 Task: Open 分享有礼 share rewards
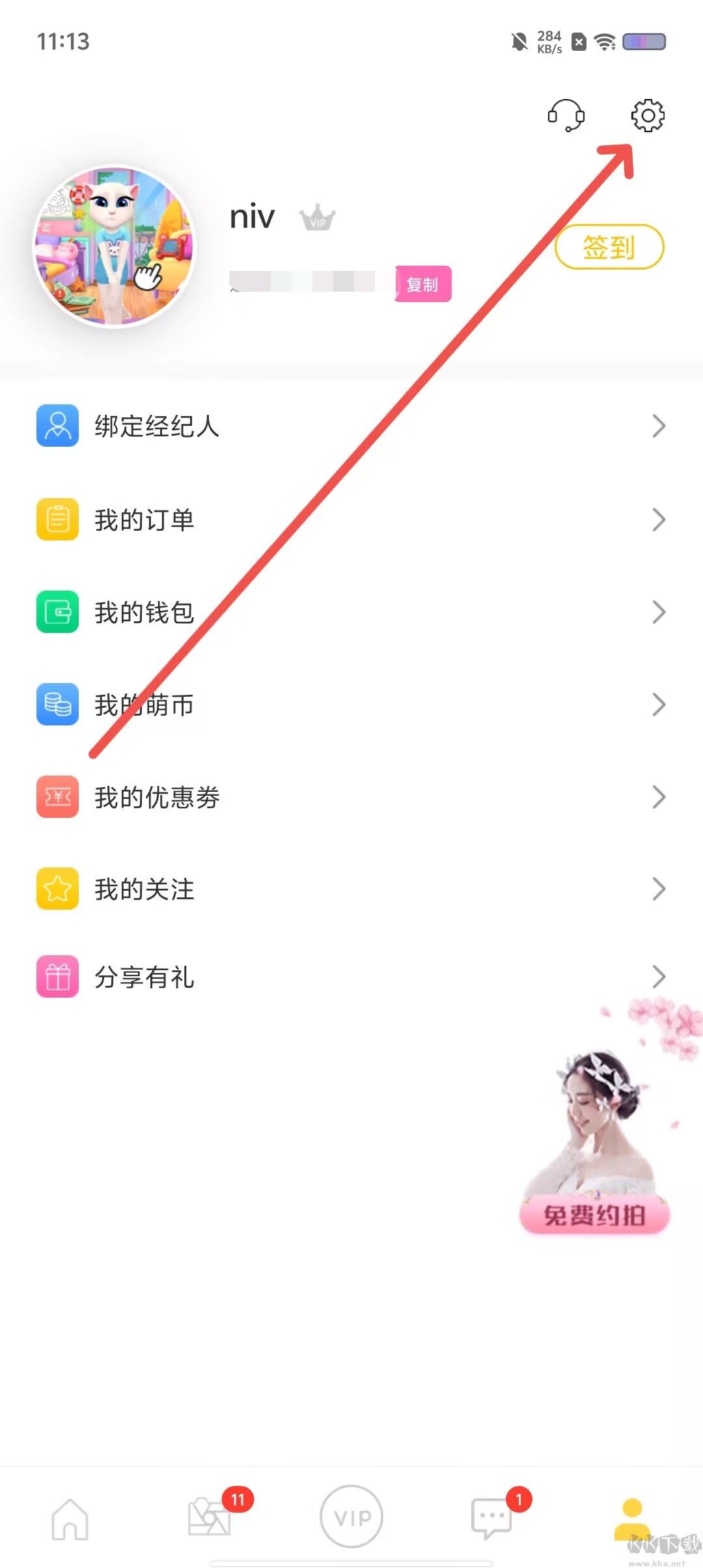(351, 977)
